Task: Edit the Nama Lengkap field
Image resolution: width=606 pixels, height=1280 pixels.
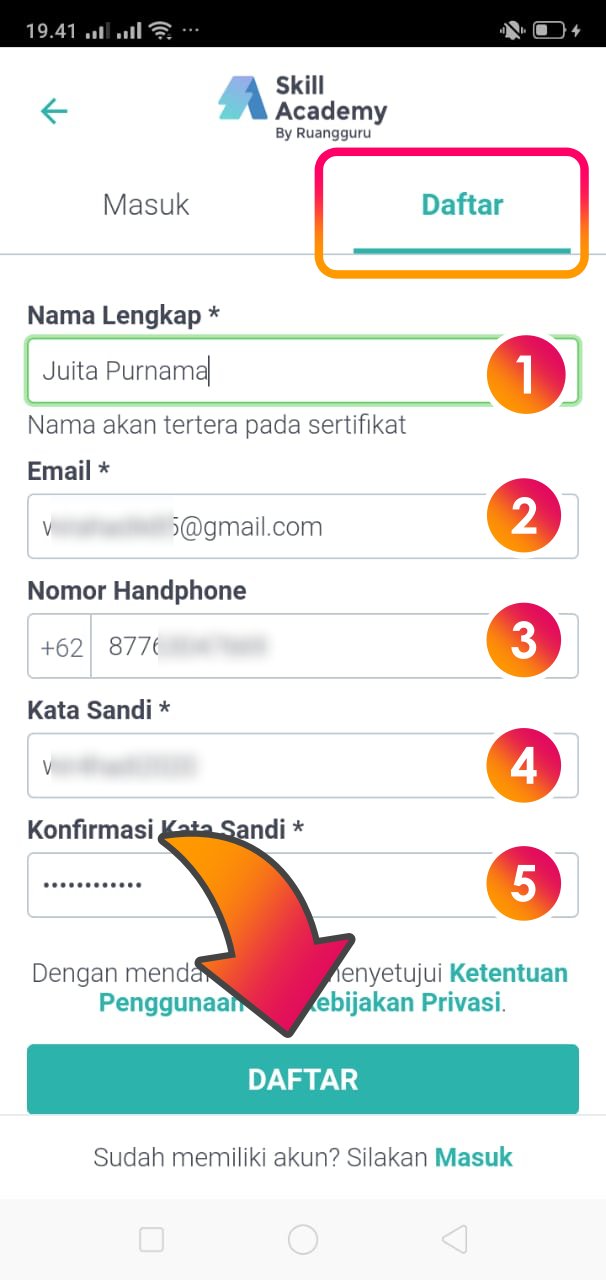Action: 250,372
